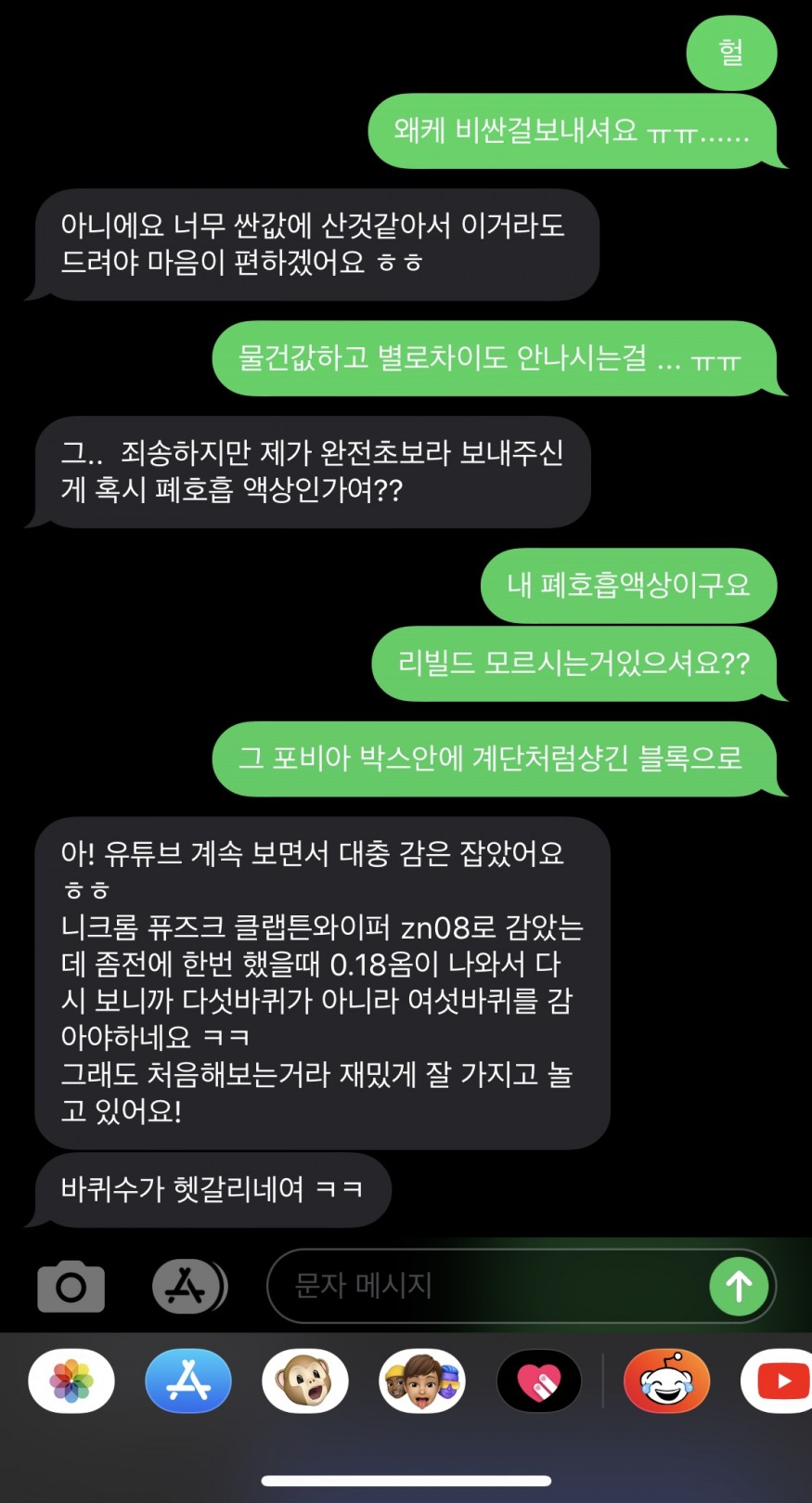Open the Animoji monkey app
This screenshot has height=1503, width=812.
tap(305, 1381)
